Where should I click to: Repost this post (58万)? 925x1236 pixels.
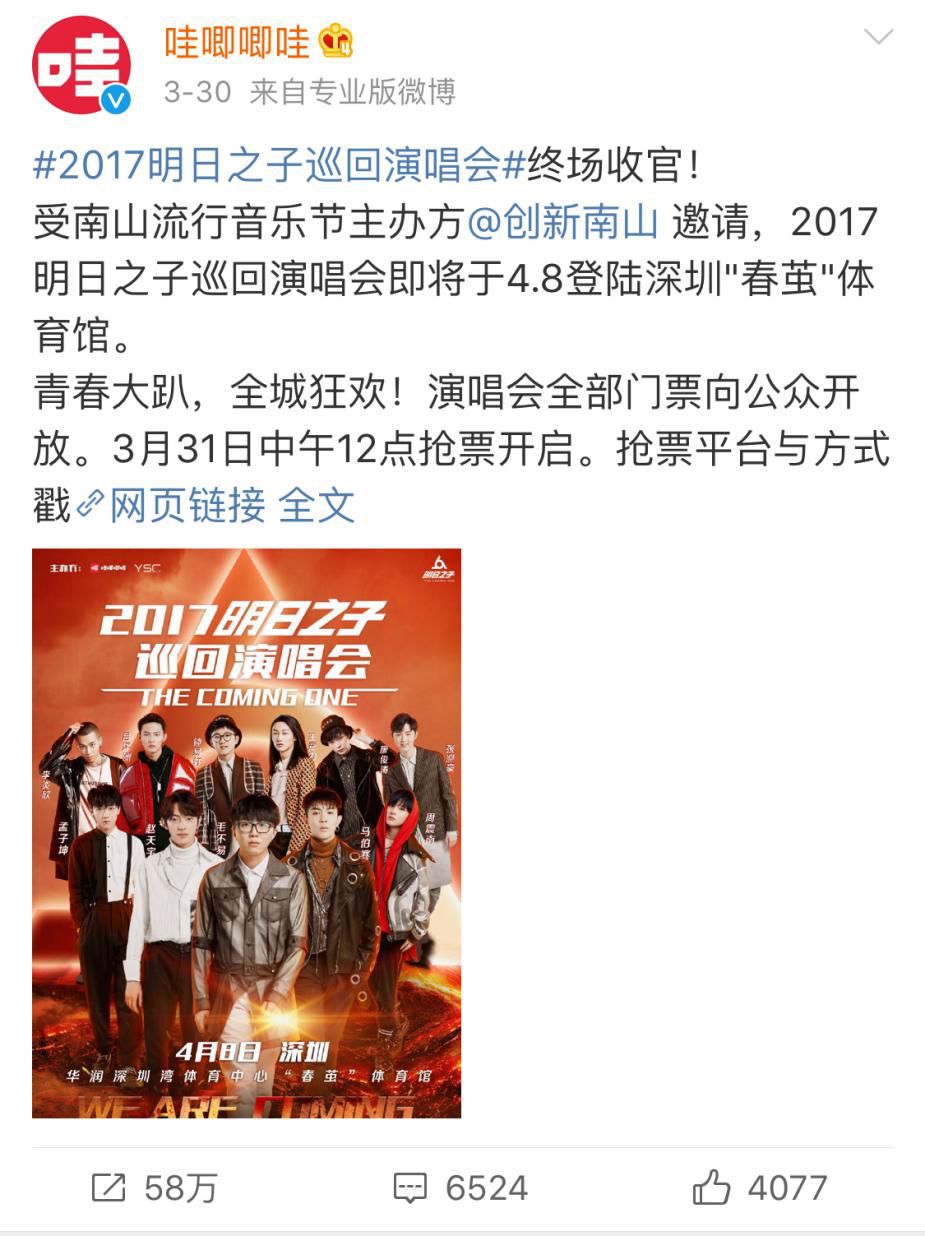point(154,1188)
